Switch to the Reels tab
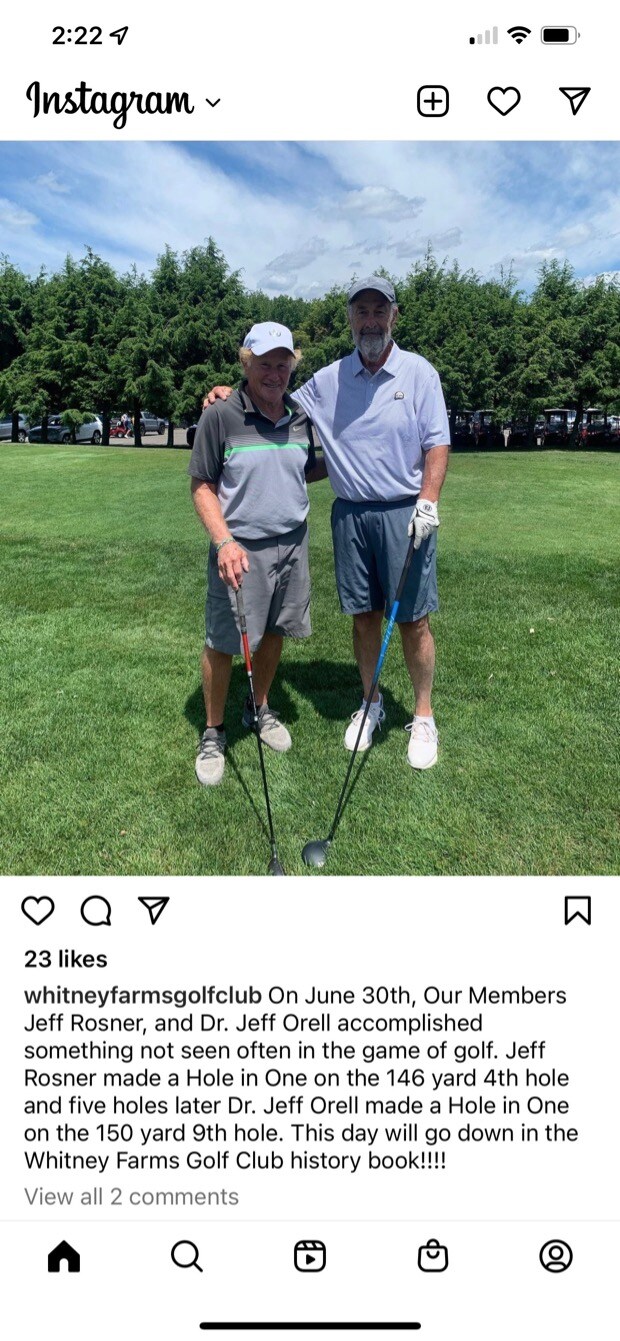The width and height of the screenshot is (620, 1341). [x=310, y=1256]
